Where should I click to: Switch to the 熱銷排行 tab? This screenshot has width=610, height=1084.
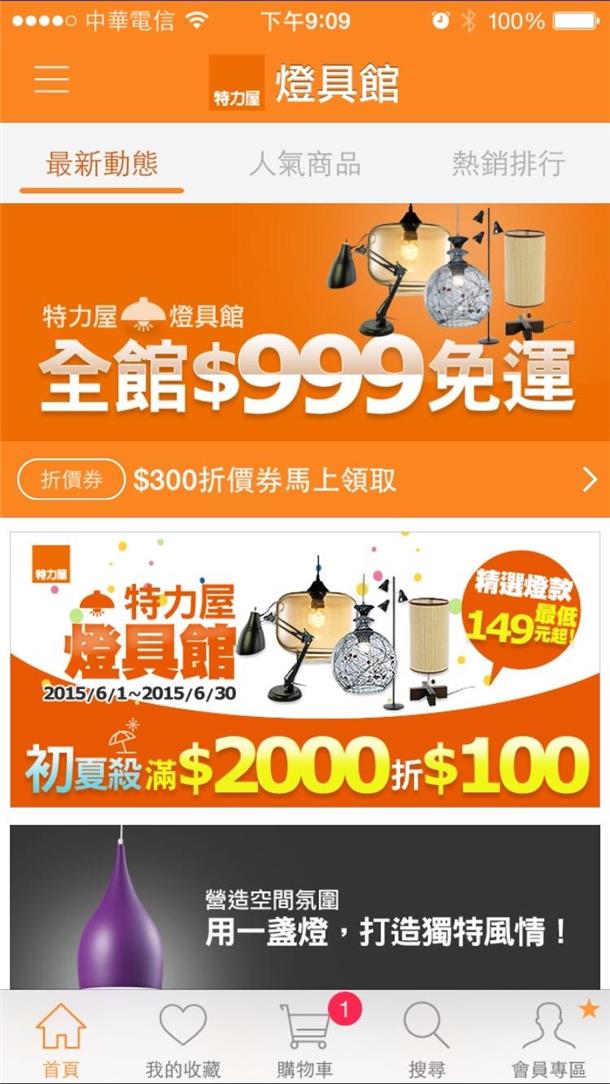(x=508, y=164)
